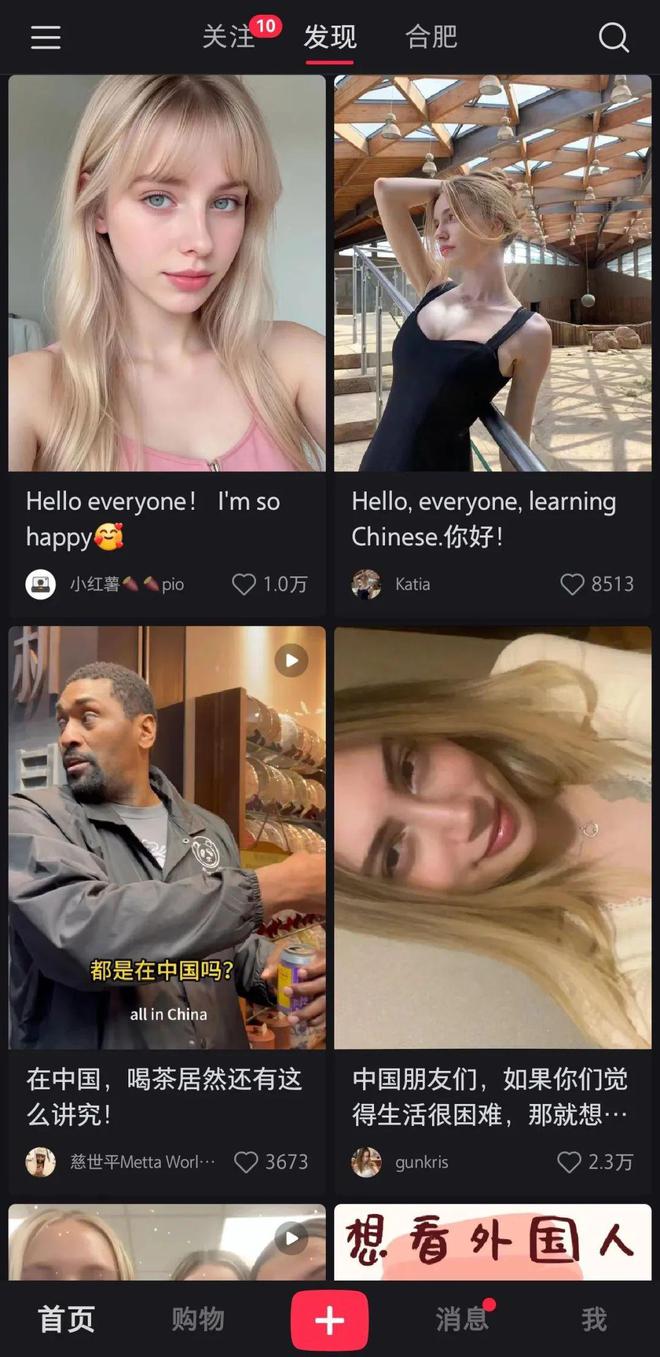Viewport: 660px width, 1357px height.
Task: Open the search icon
Action: [x=613, y=38]
